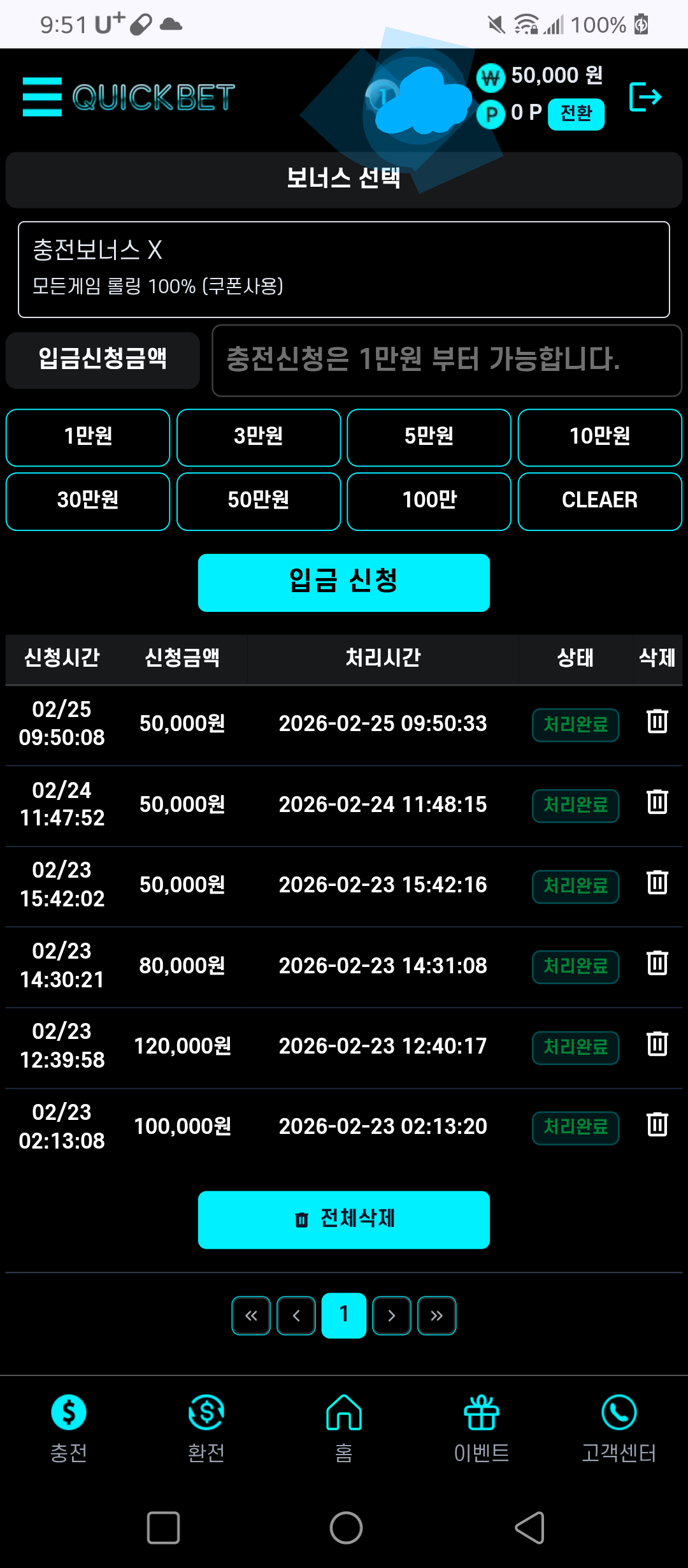Open the hamburger menu
688x1568 pixels.
[x=42, y=97]
